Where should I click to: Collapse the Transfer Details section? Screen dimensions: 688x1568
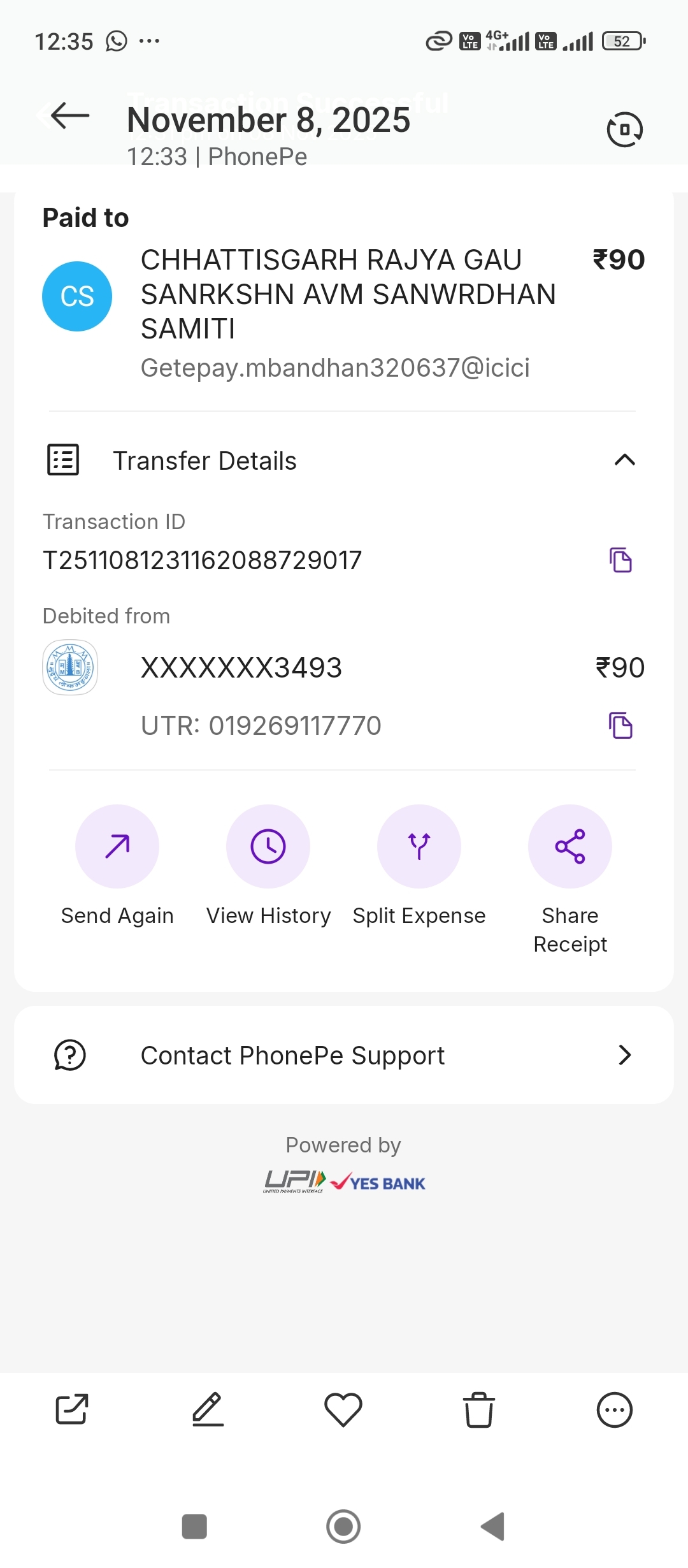624,460
